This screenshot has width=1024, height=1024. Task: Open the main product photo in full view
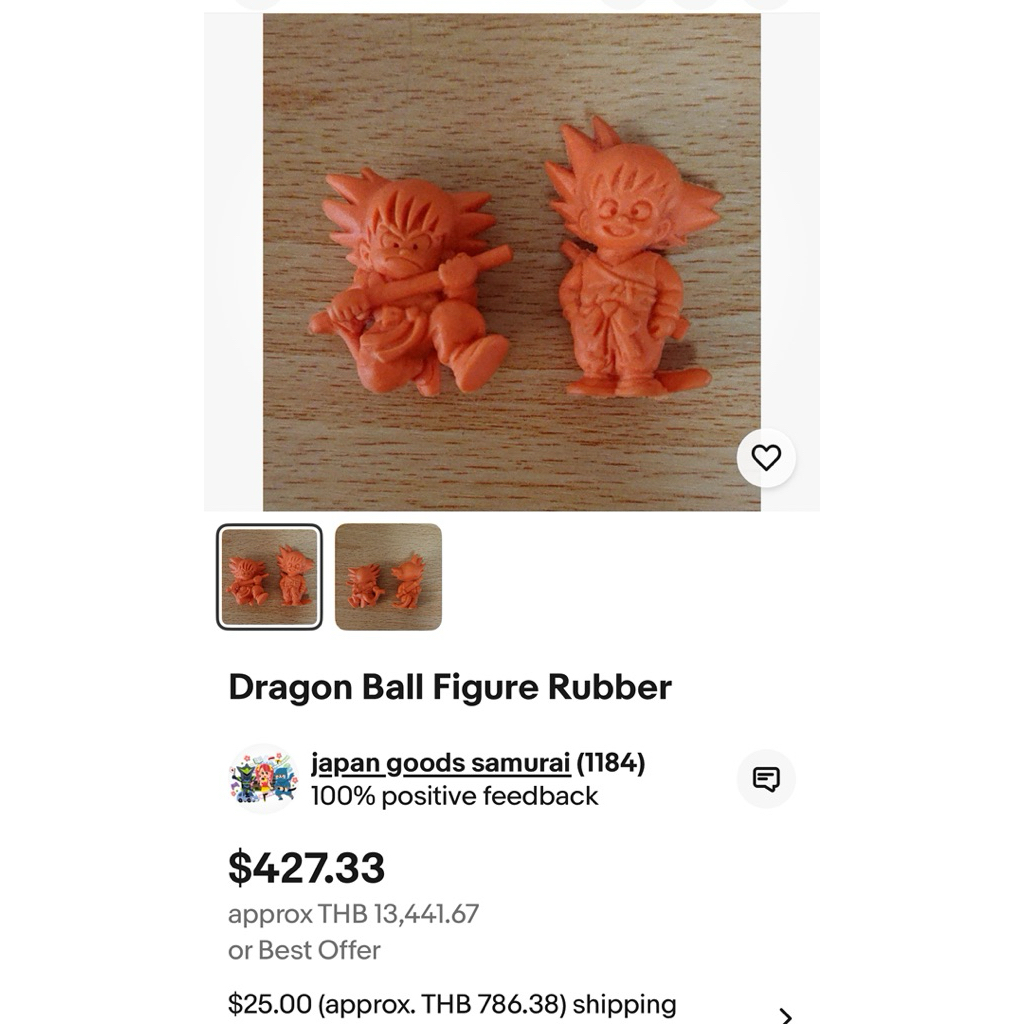click(511, 262)
